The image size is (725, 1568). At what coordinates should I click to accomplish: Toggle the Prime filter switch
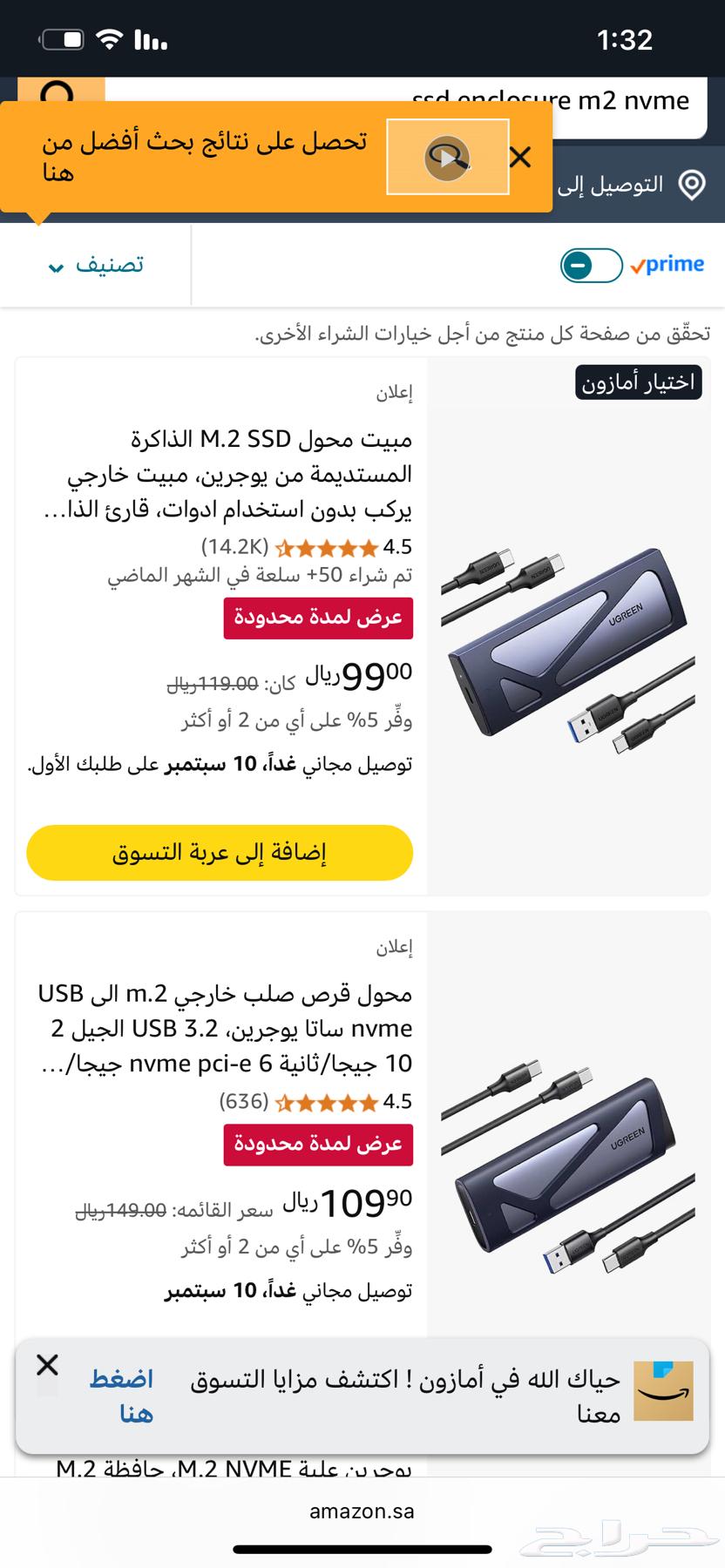pyautogui.click(x=592, y=266)
